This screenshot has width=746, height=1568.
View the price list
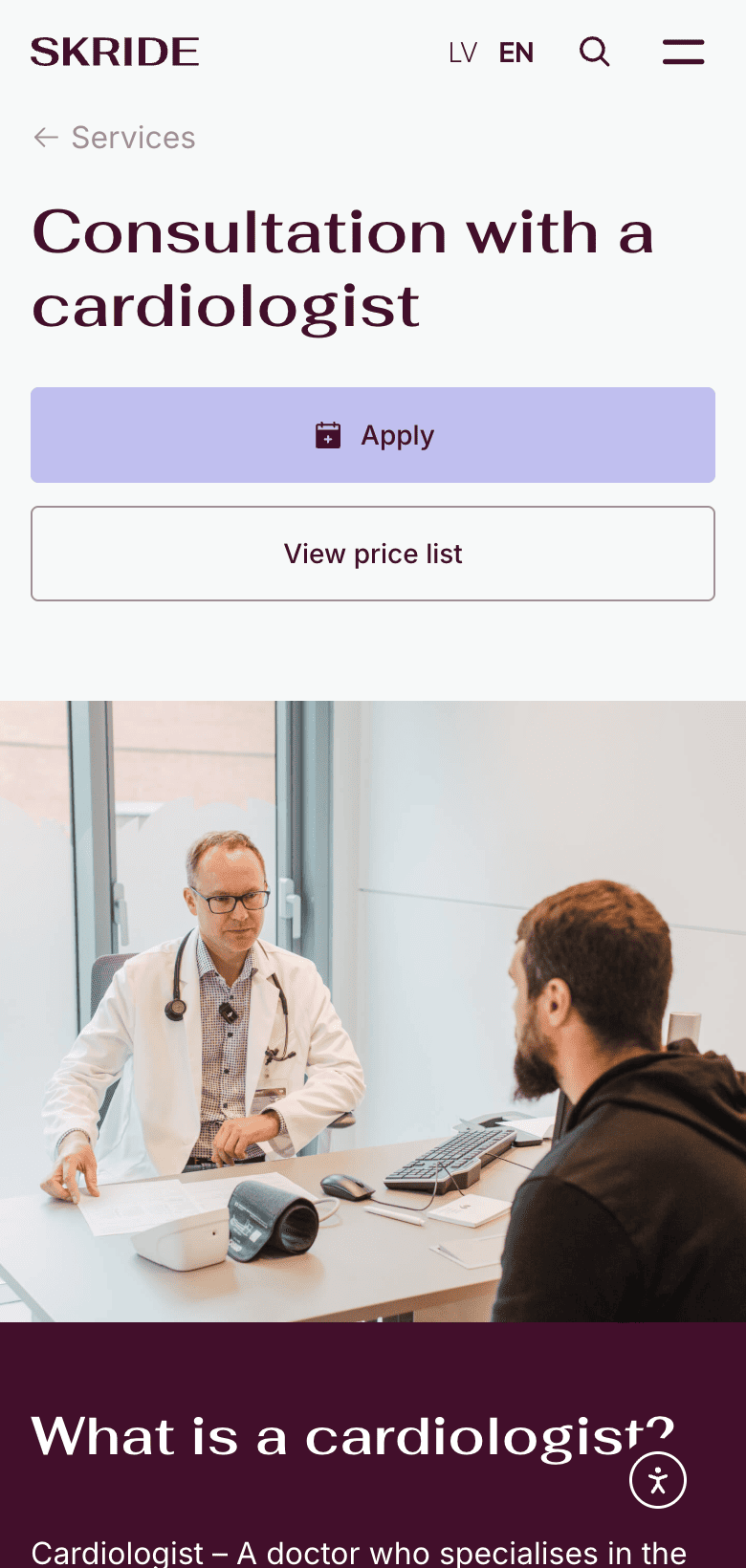pos(373,554)
